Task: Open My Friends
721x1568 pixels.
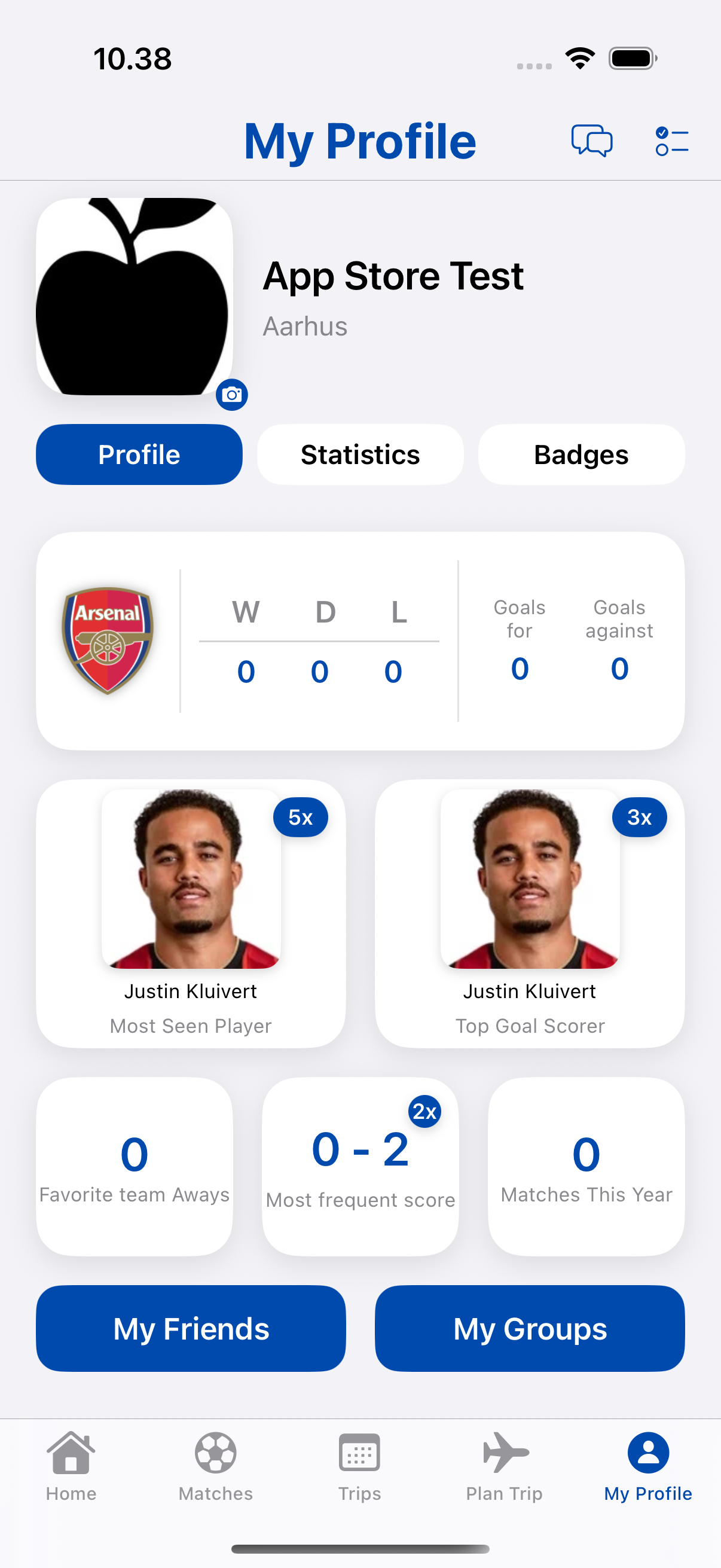Action: [191, 1329]
